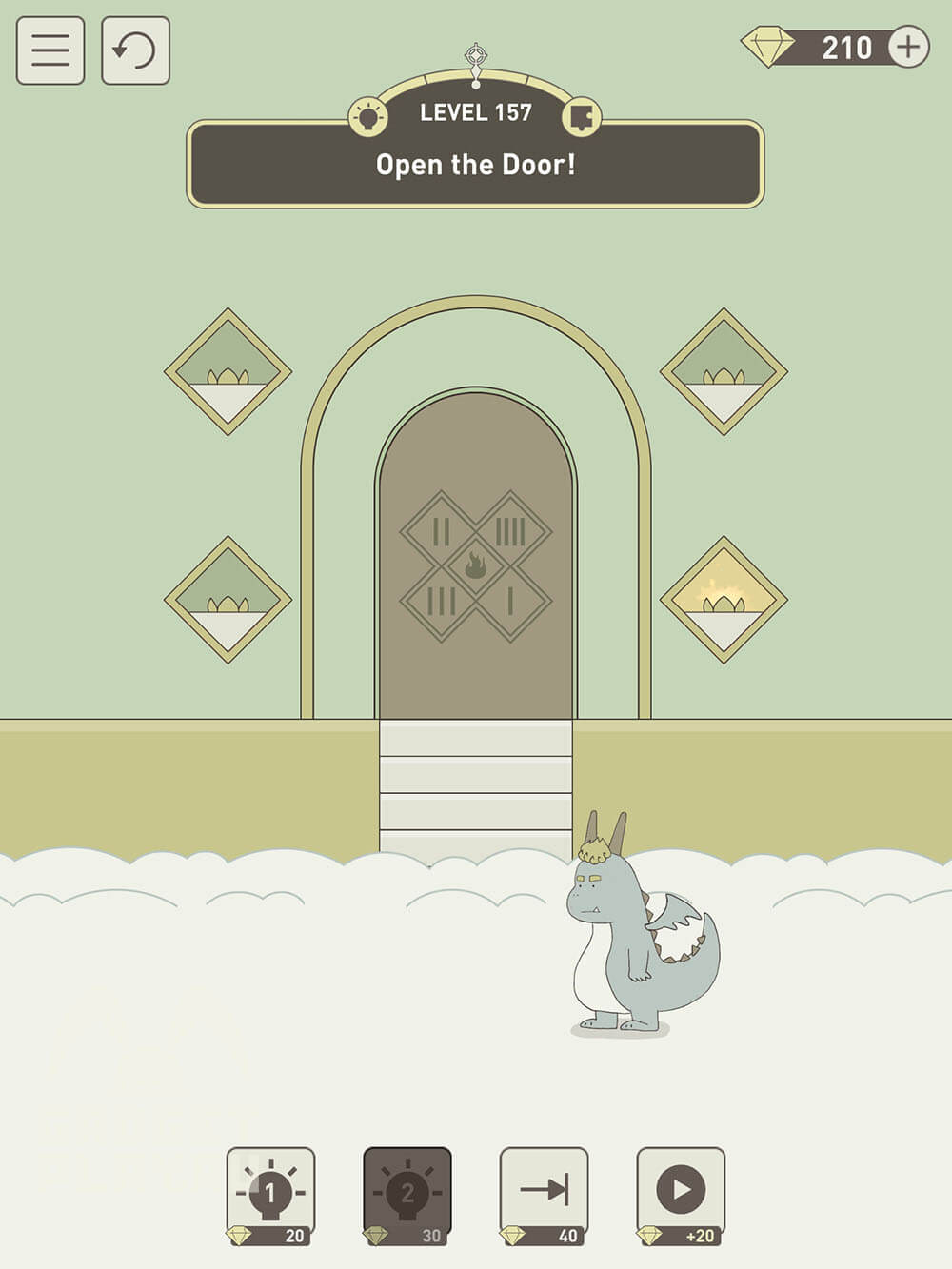Restart the level with the reset icon

[135, 50]
